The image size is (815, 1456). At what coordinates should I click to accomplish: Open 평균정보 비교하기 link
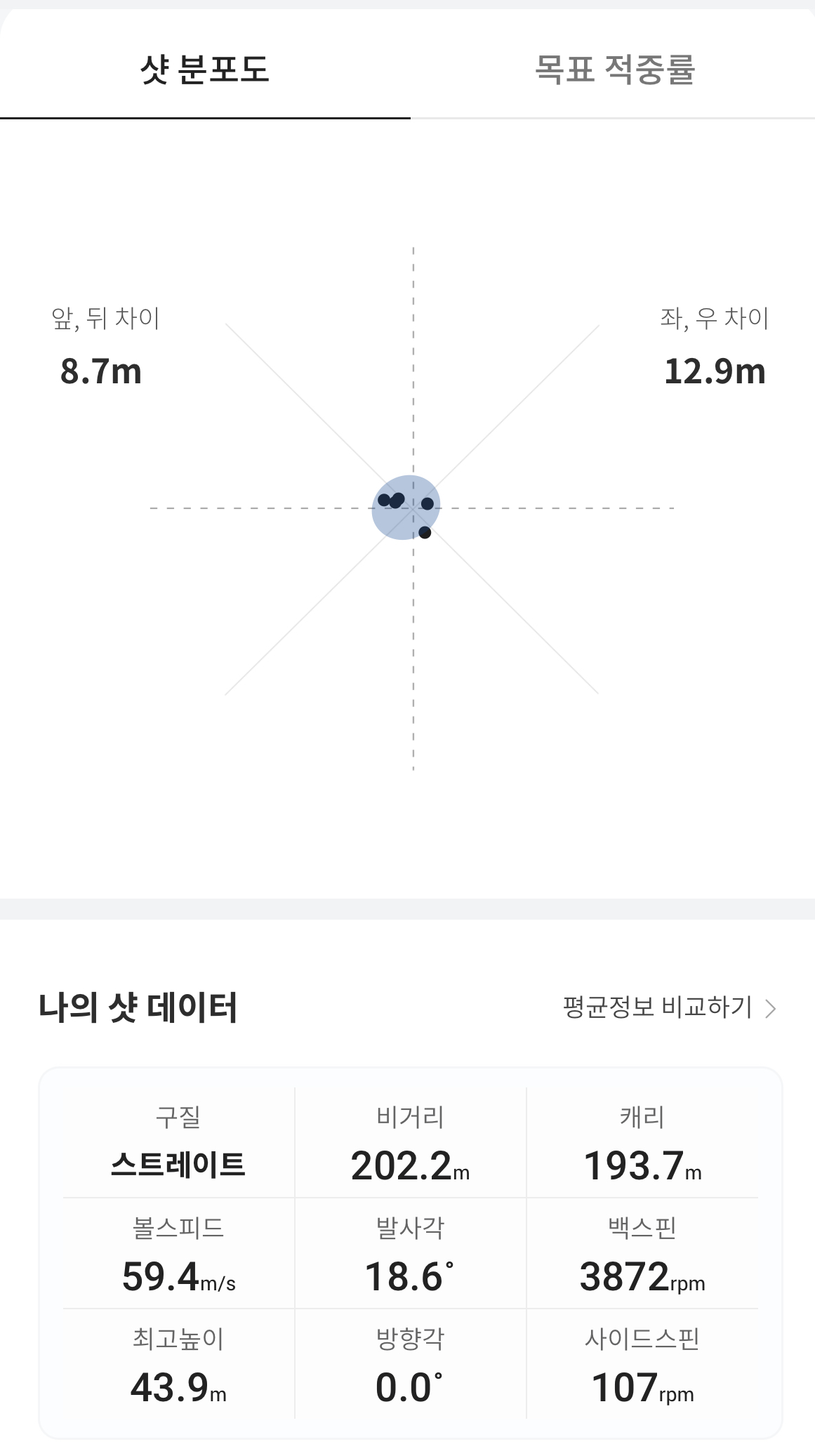point(669,1007)
